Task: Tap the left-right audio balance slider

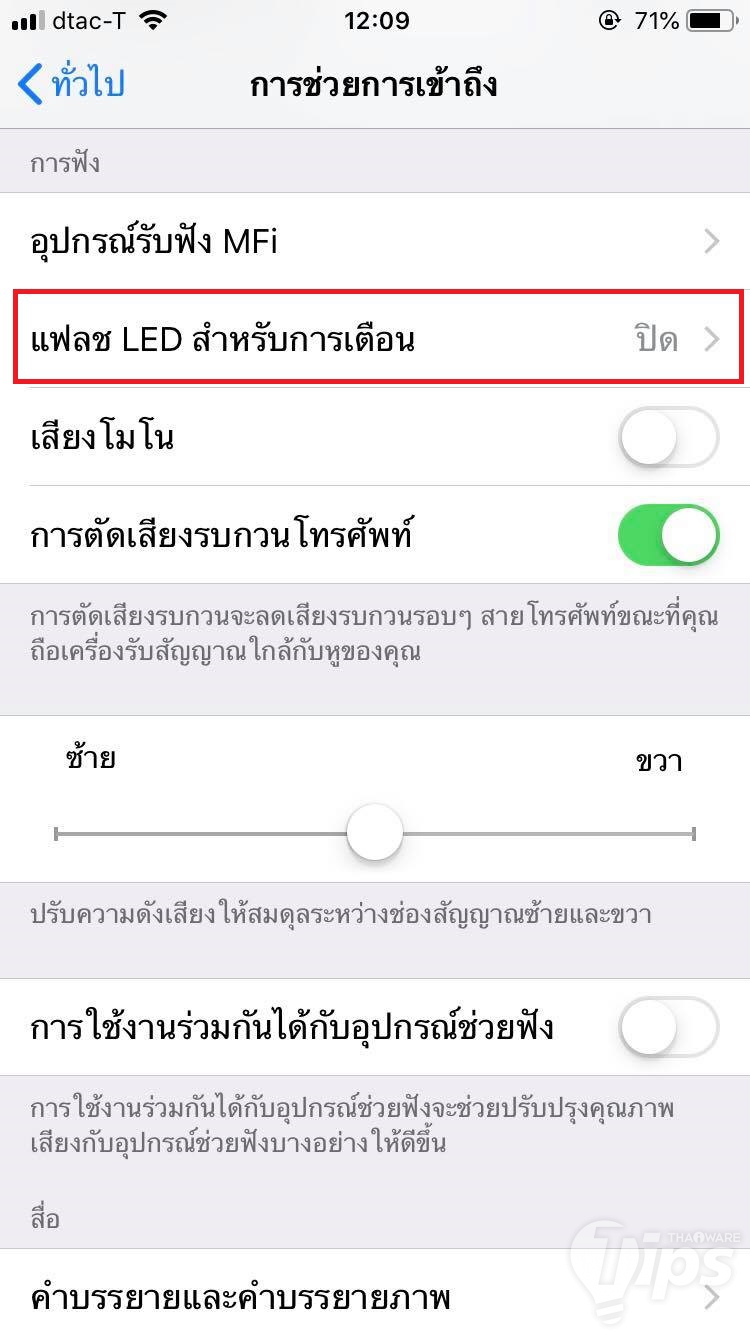Action: click(x=375, y=833)
